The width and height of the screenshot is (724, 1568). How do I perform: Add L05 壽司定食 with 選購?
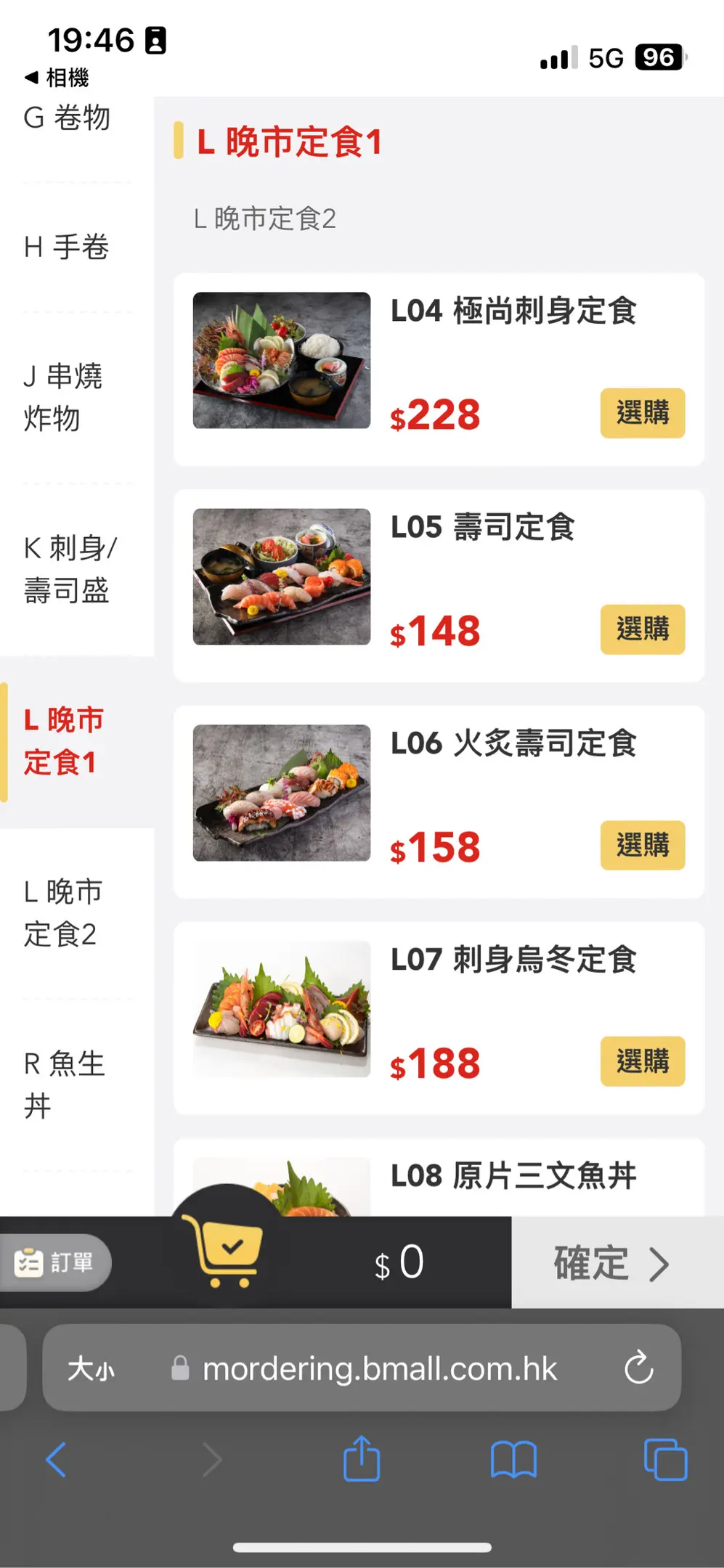coord(642,629)
